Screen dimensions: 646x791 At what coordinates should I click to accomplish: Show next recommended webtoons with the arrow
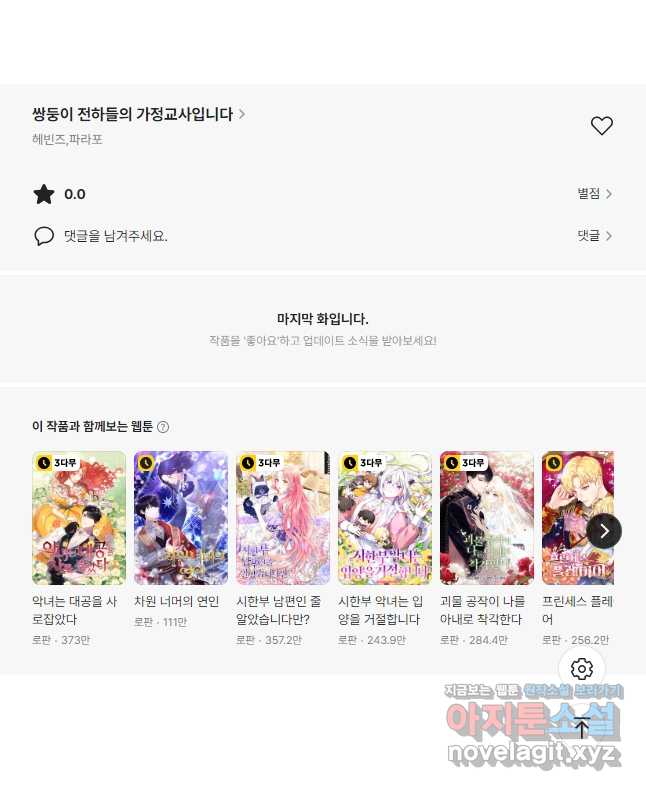click(604, 530)
